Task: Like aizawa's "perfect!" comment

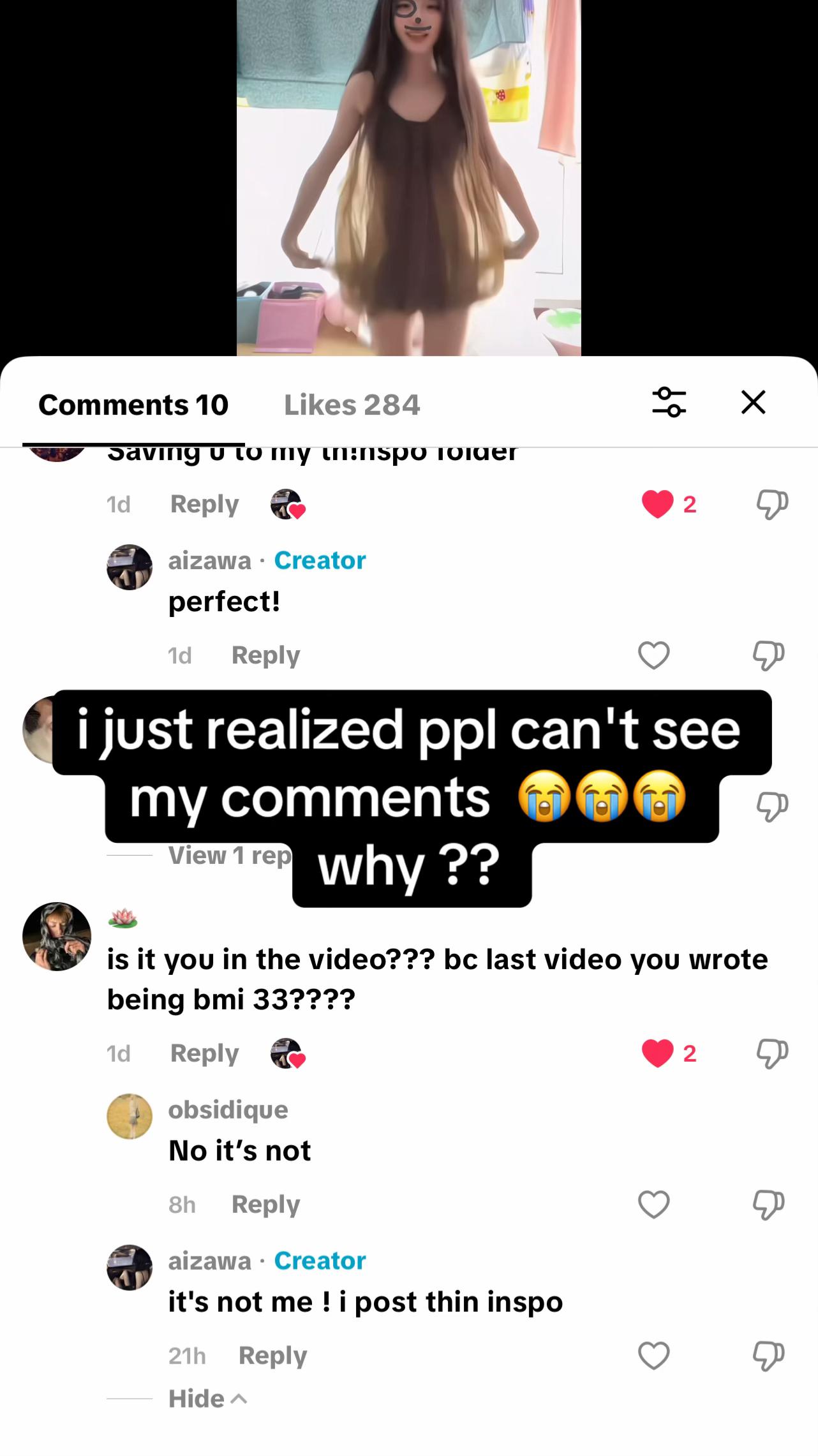Action: click(x=654, y=655)
